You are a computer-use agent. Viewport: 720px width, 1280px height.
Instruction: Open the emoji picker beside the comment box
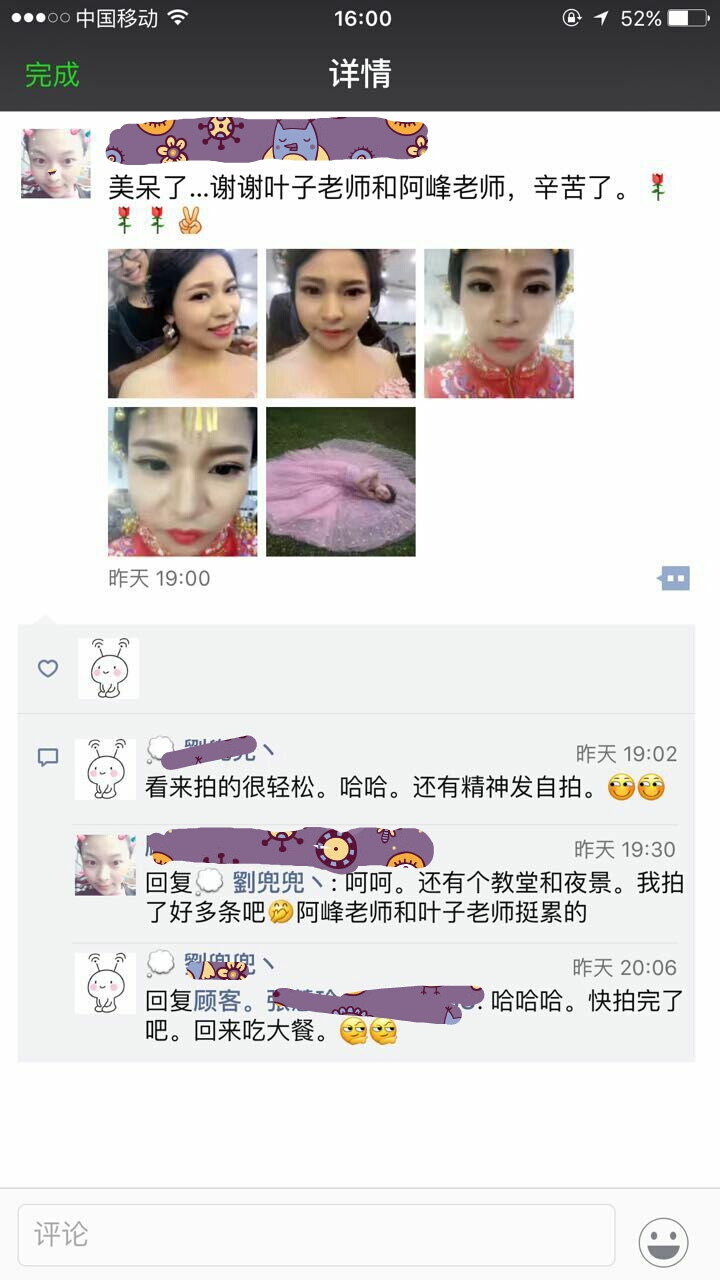click(664, 1242)
